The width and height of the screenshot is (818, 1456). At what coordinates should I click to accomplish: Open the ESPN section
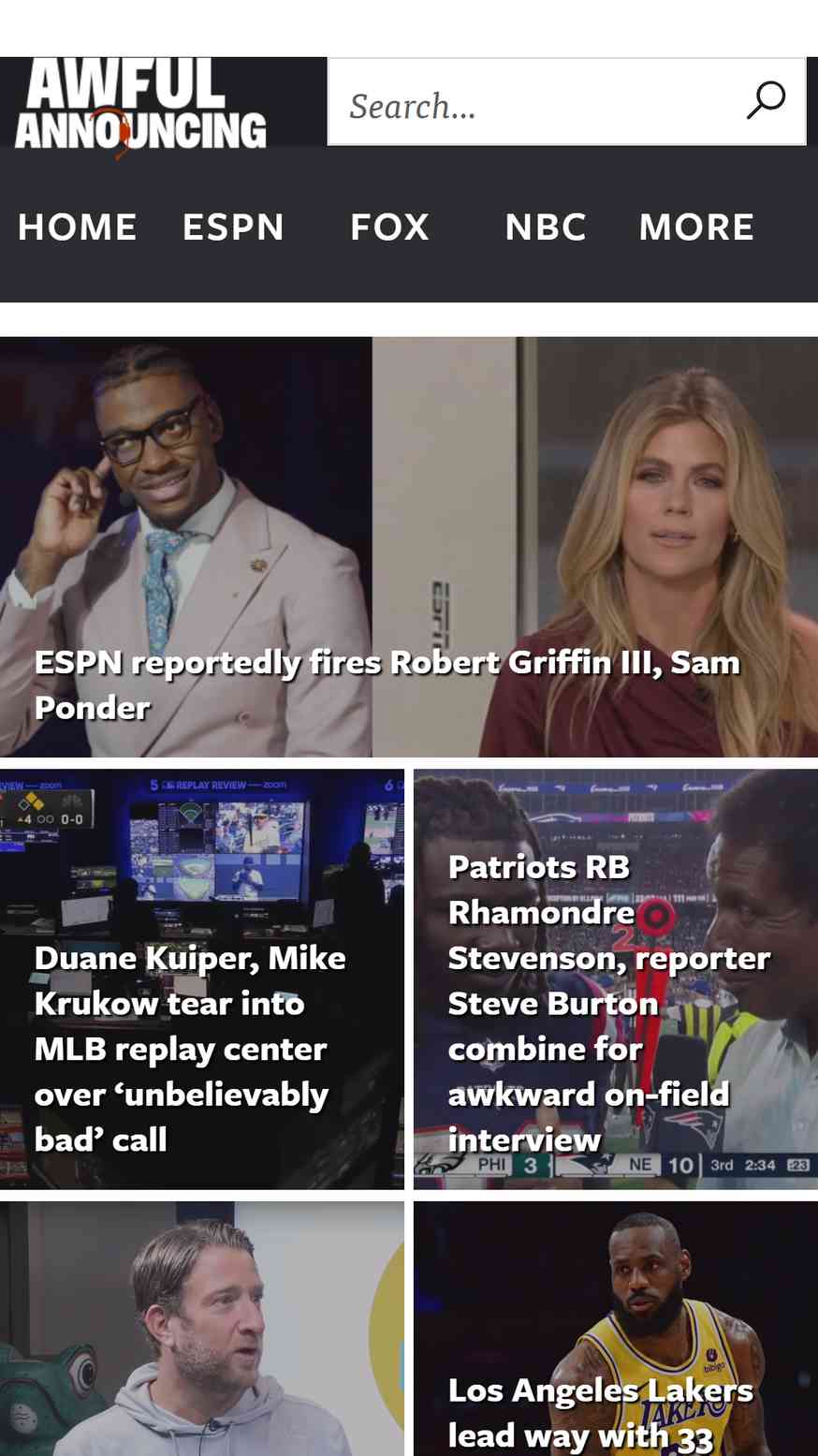point(233,228)
